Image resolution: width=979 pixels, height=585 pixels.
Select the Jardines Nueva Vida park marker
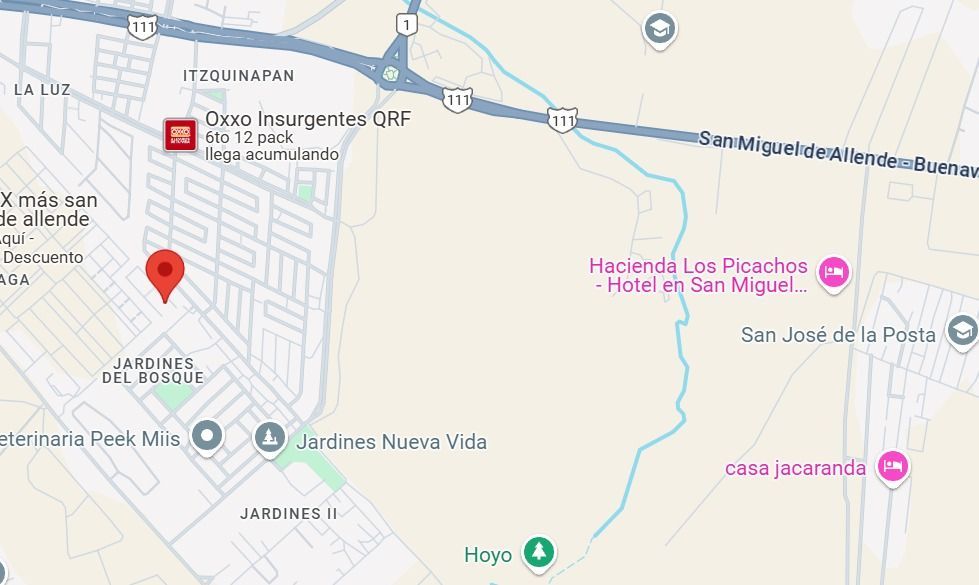[x=270, y=439]
